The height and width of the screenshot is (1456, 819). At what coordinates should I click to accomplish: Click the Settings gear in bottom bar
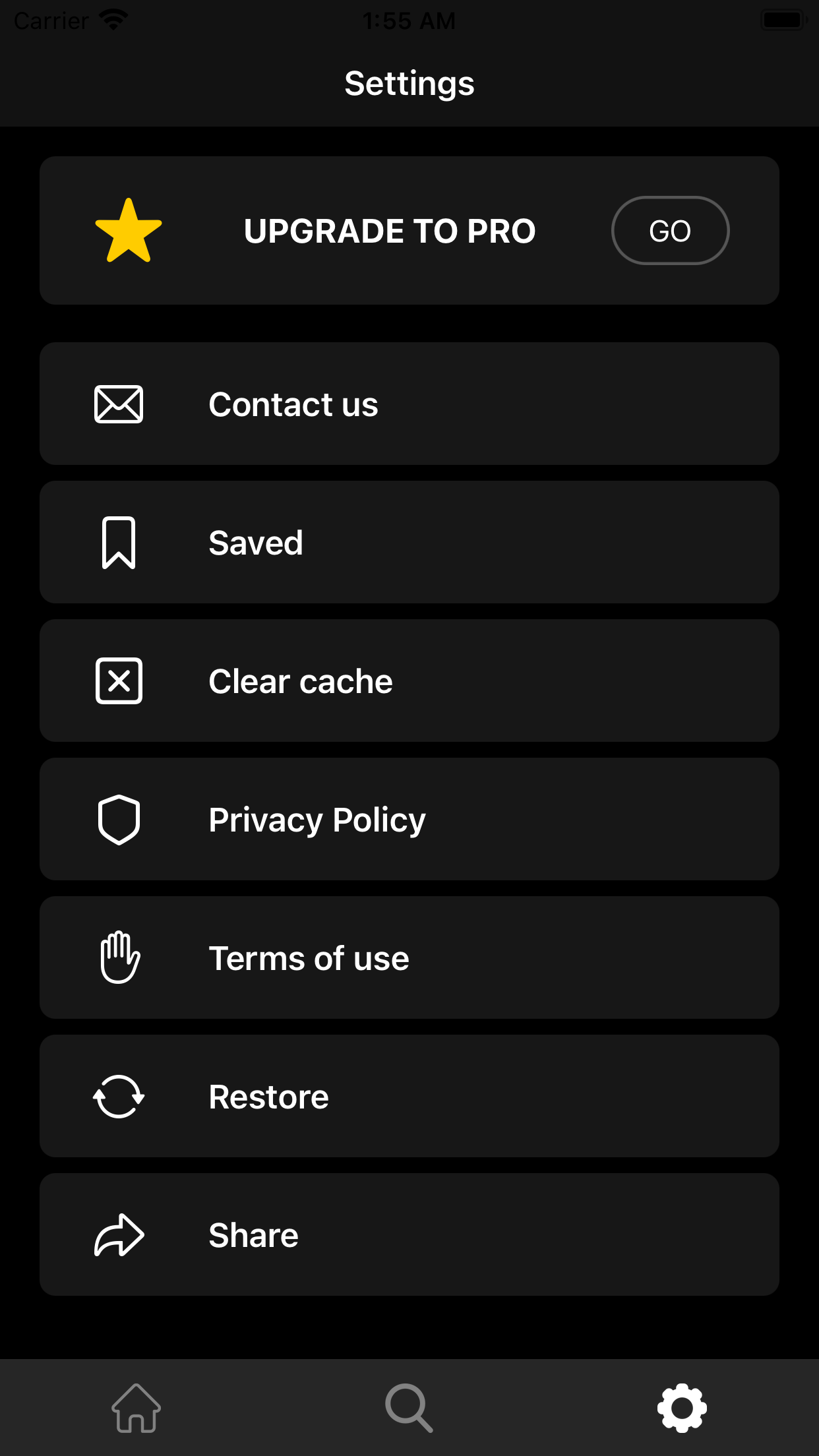[x=682, y=1408]
